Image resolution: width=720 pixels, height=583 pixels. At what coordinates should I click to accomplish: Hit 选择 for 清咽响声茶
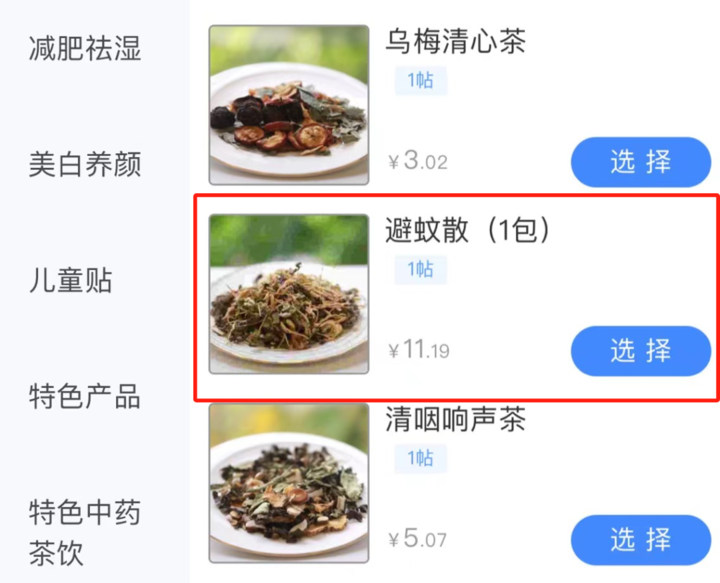pyautogui.click(x=640, y=540)
